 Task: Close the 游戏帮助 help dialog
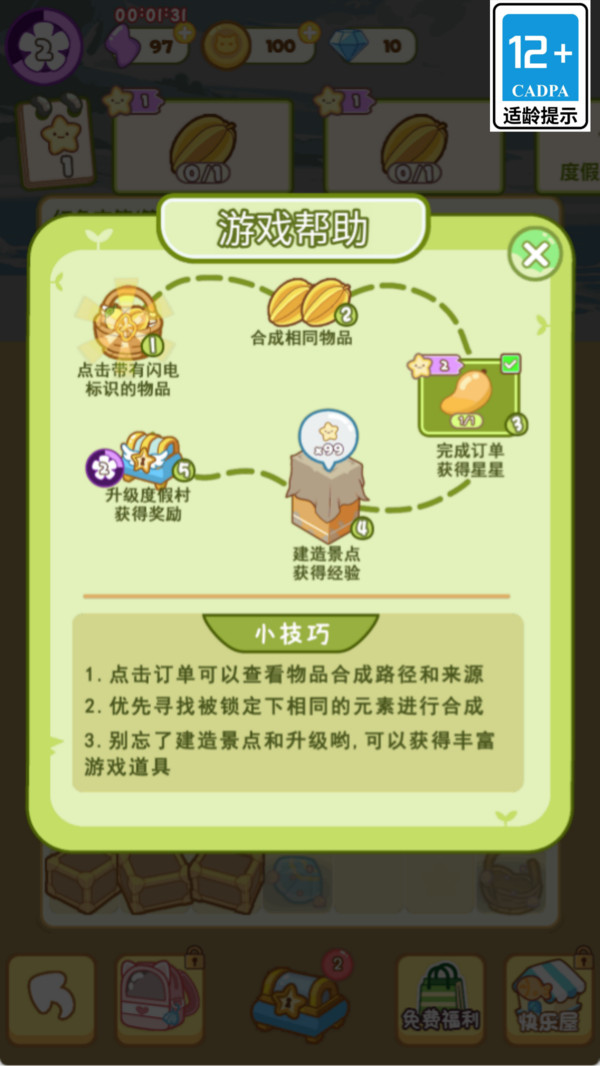click(x=535, y=255)
